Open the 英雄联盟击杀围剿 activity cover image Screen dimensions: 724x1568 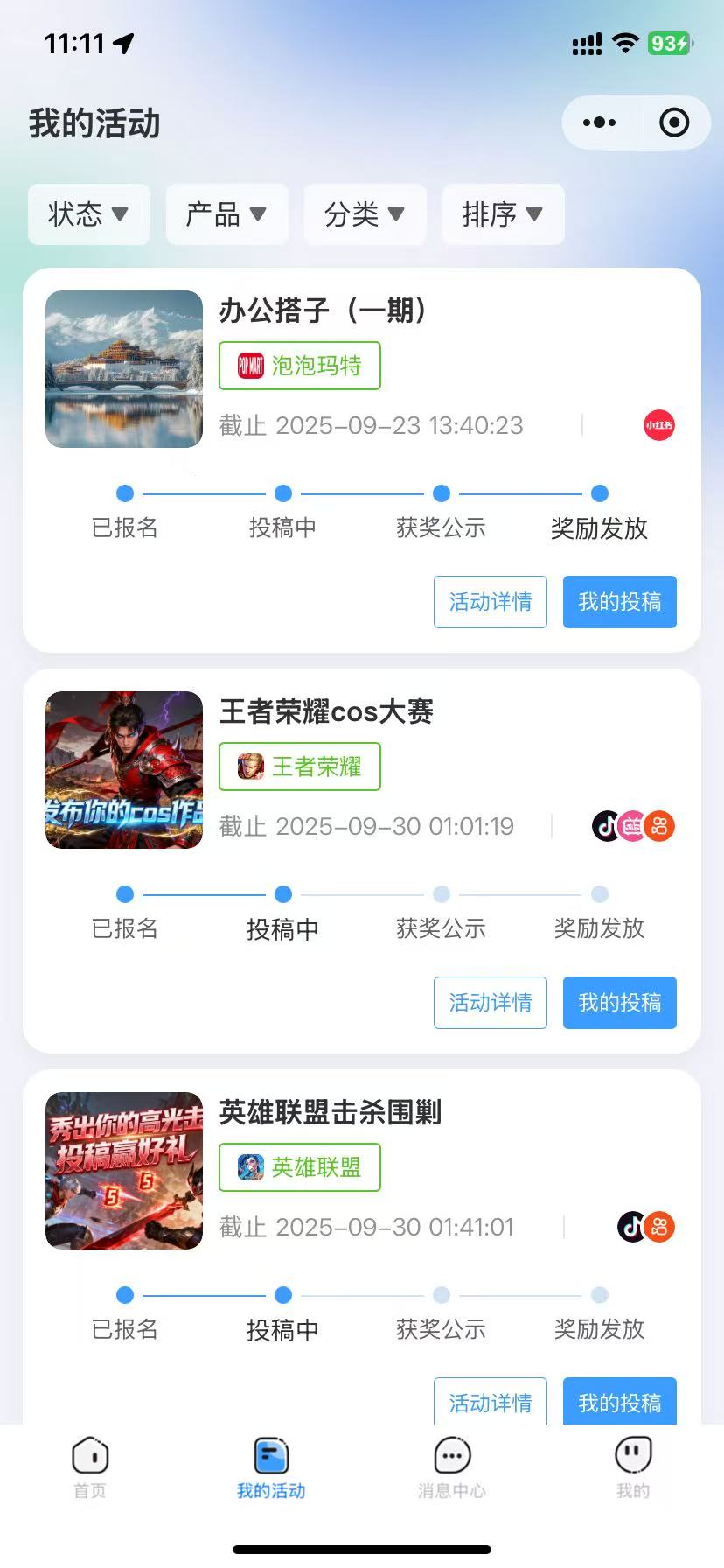124,1171
